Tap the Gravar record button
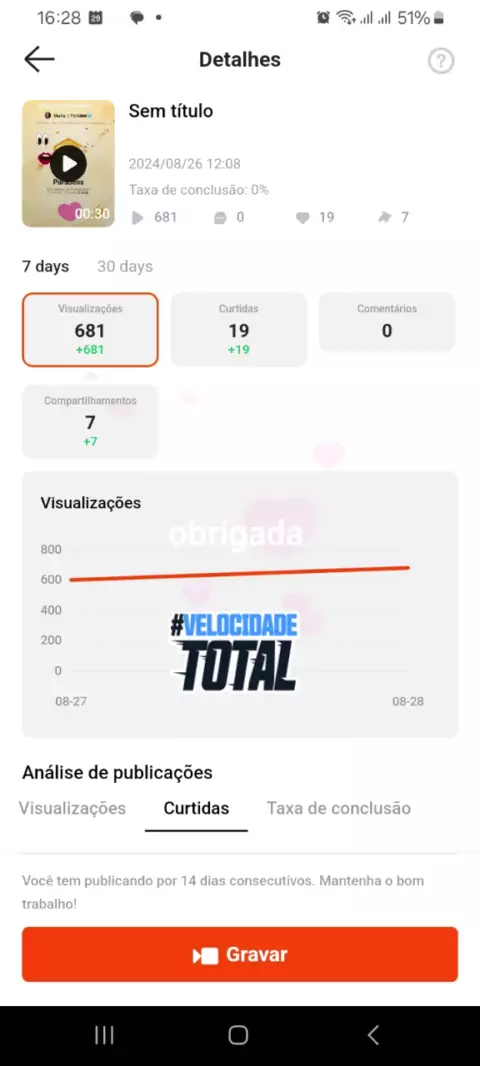This screenshot has height=1066, width=480. (240, 955)
